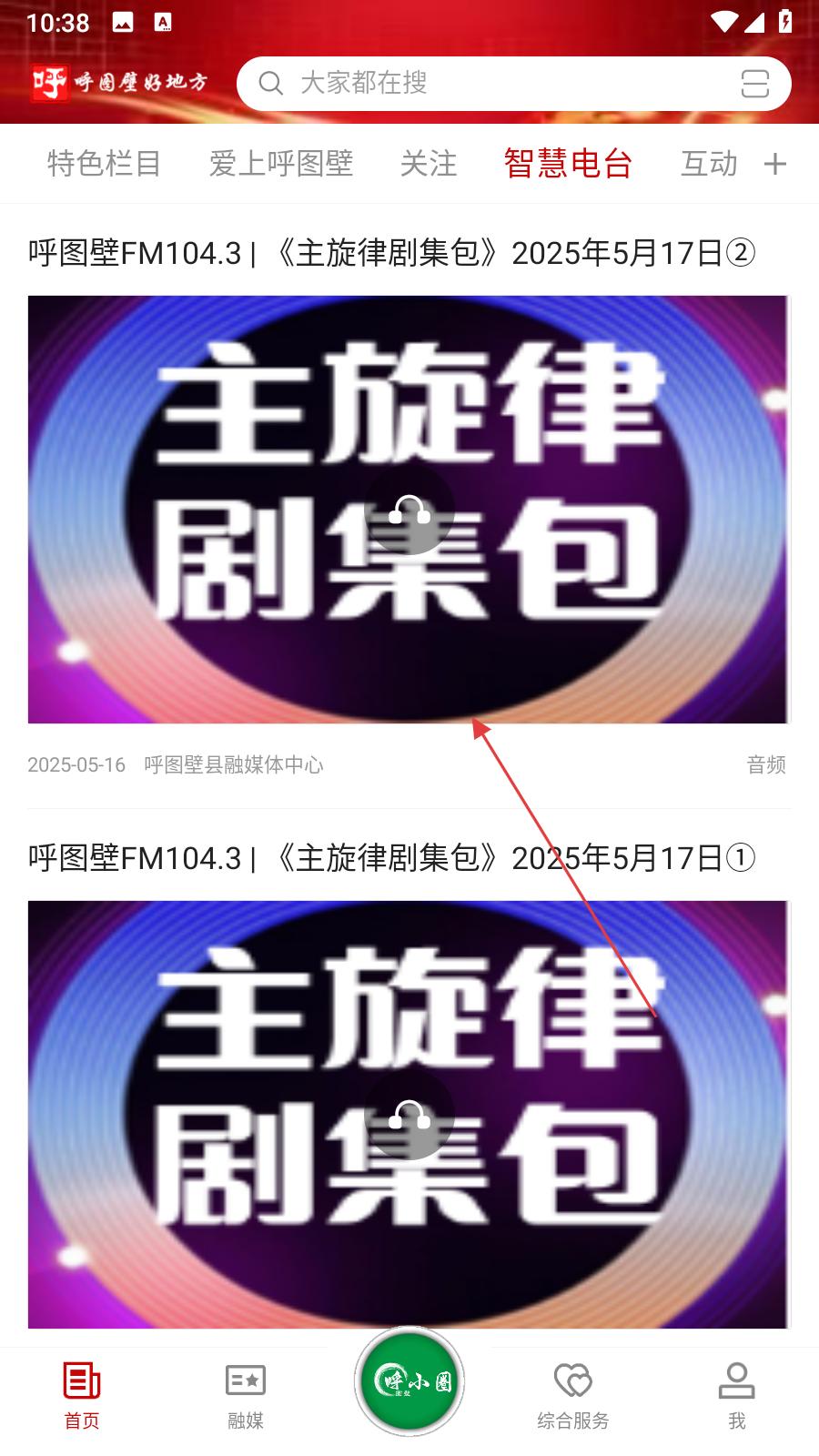Add channels with the plus icon
This screenshot has width=819, height=1456.
click(775, 164)
